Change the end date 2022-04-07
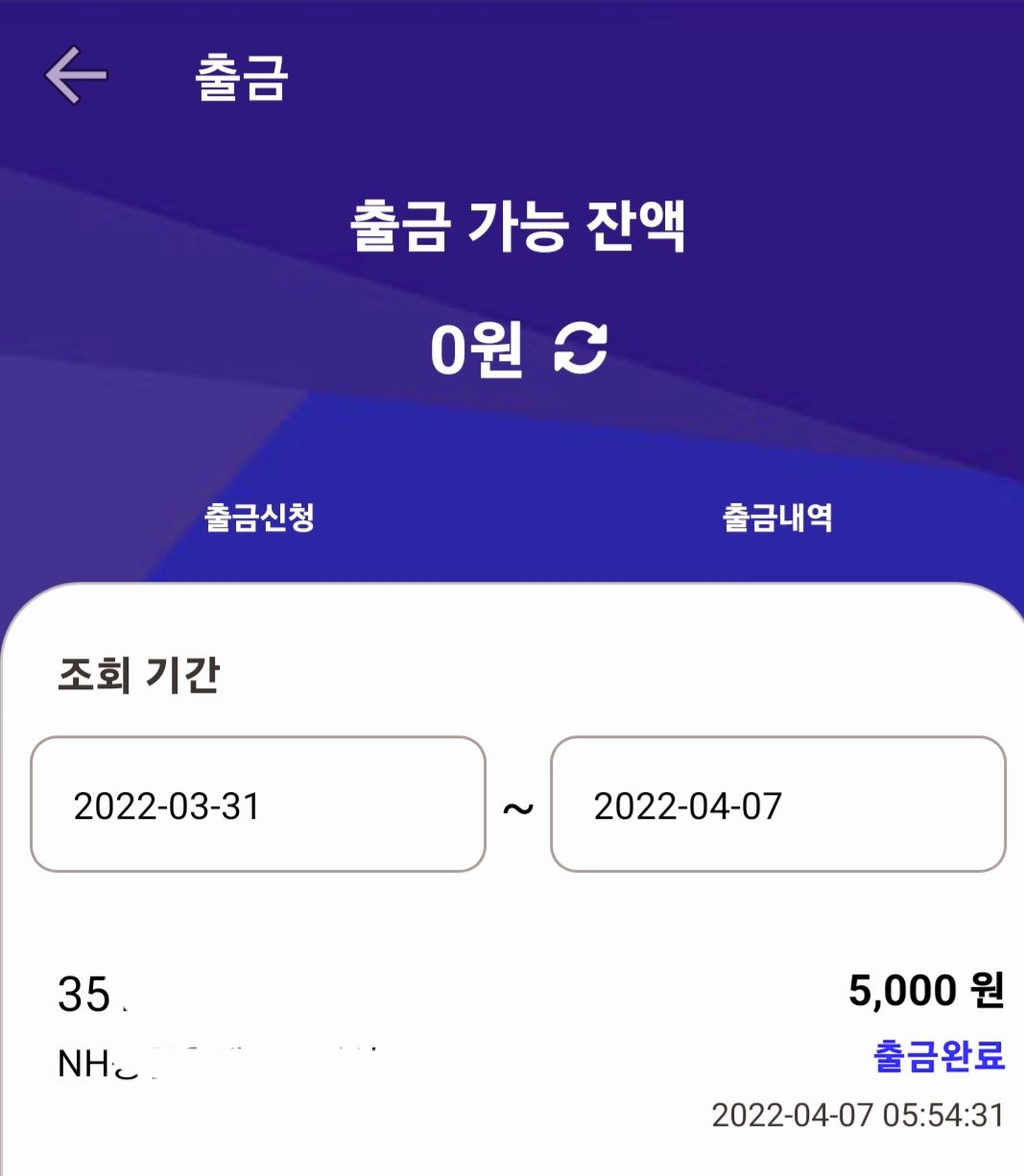 coord(777,804)
